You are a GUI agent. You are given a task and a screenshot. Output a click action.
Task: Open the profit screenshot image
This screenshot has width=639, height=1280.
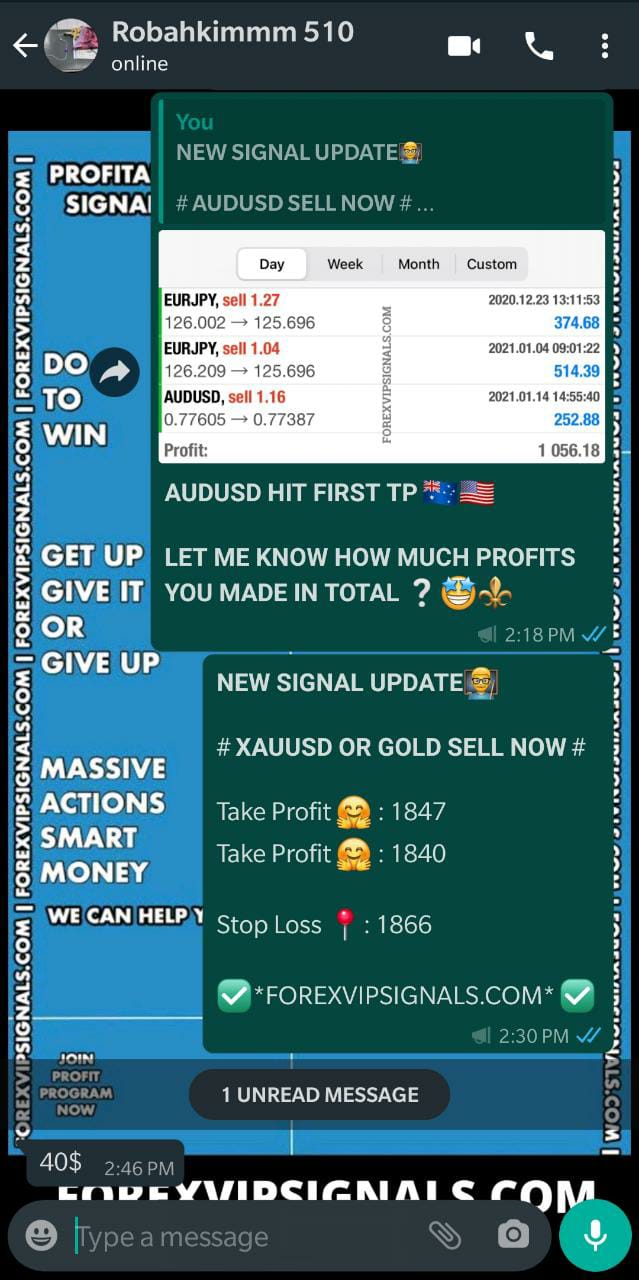coord(381,346)
